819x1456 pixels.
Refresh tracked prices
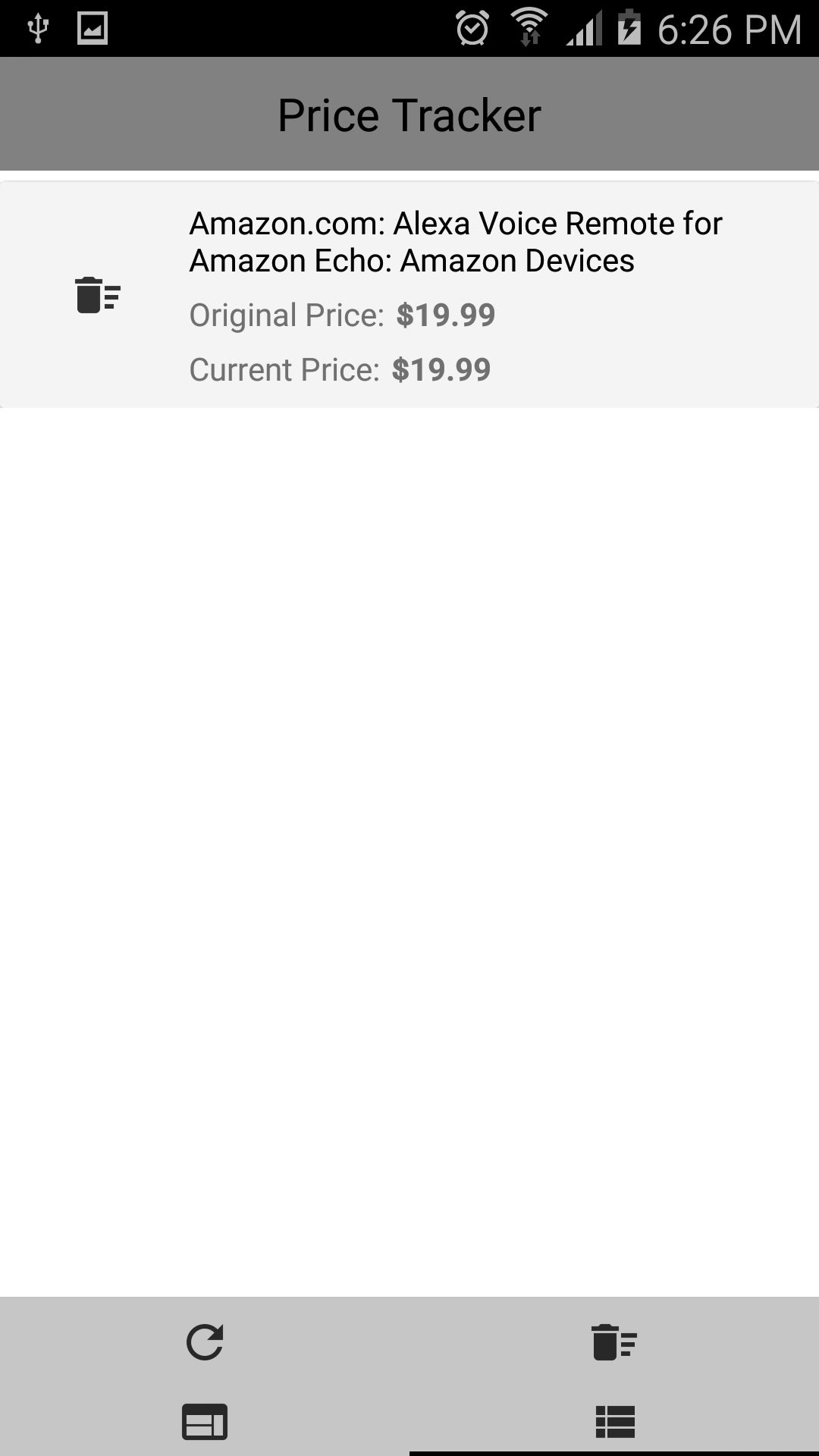click(x=205, y=1341)
